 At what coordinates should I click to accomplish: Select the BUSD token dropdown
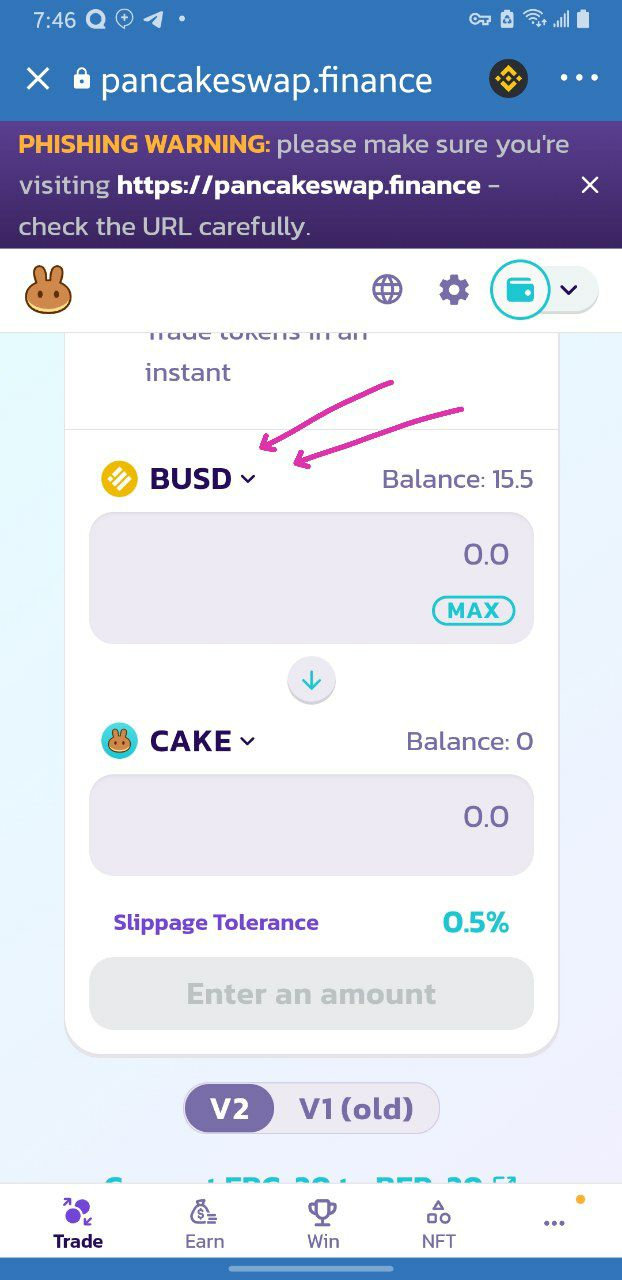point(180,479)
